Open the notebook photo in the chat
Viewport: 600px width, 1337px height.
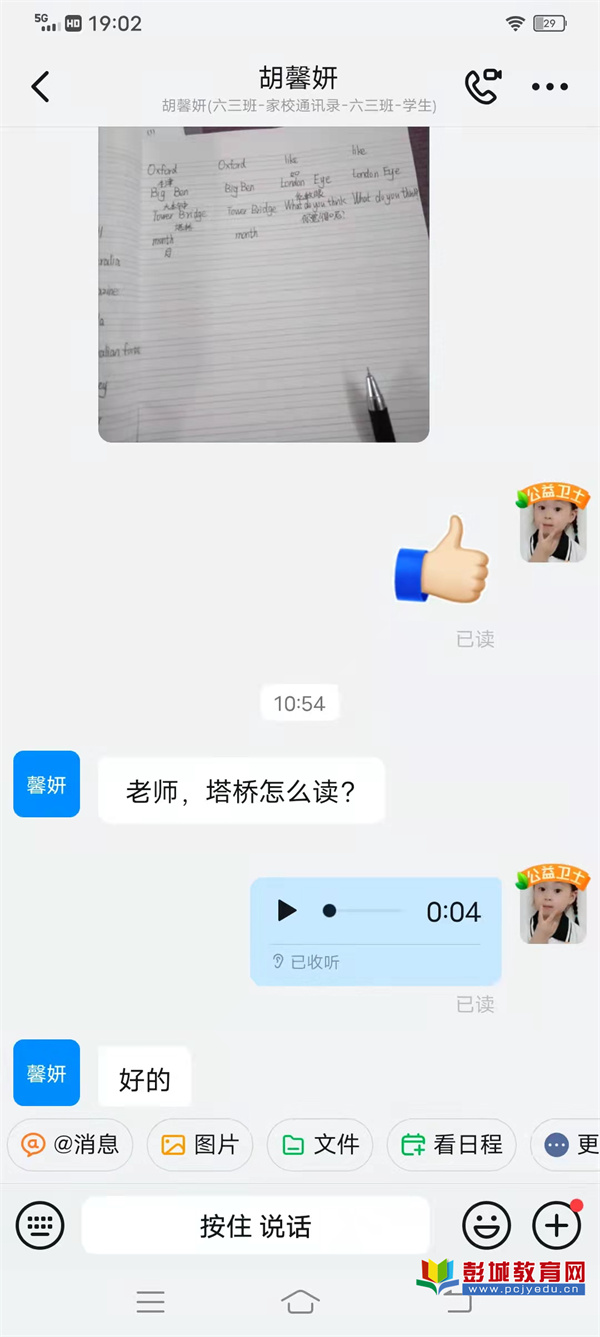(x=264, y=285)
